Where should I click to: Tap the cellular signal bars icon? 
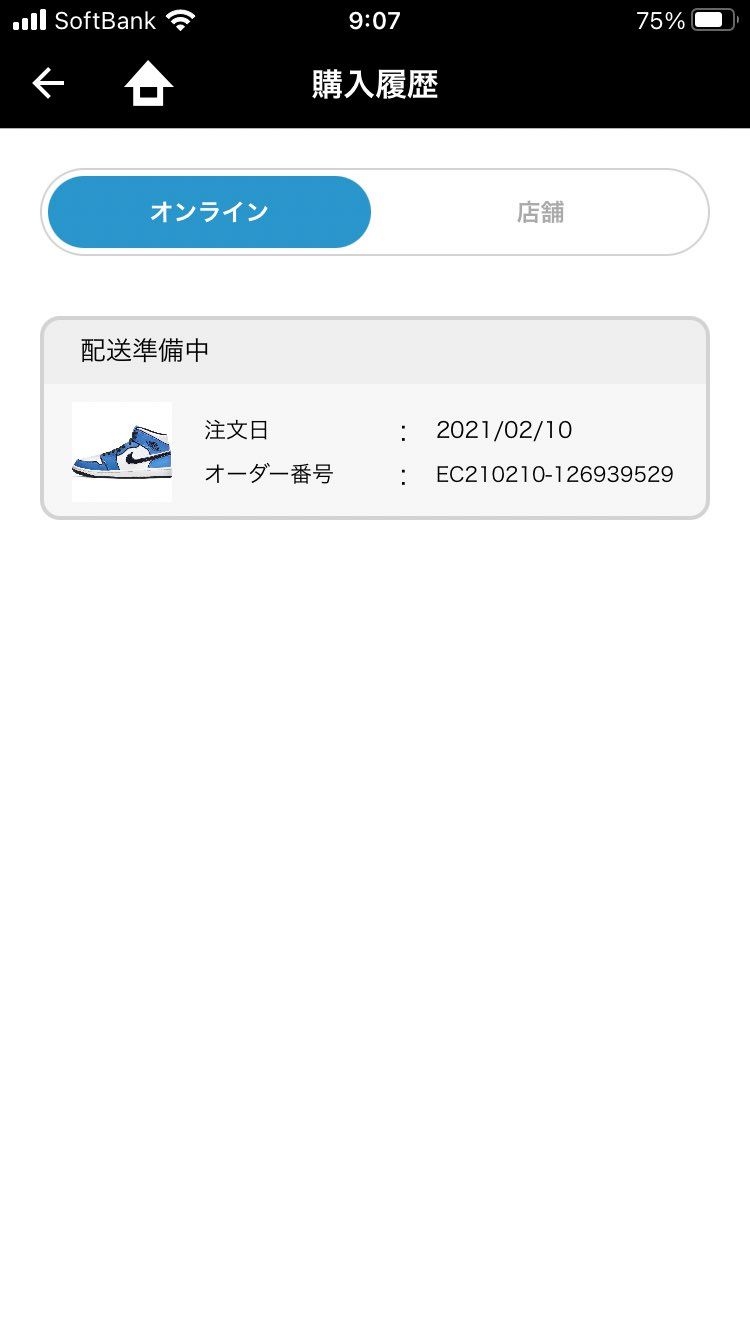pyautogui.click(x=30, y=18)
